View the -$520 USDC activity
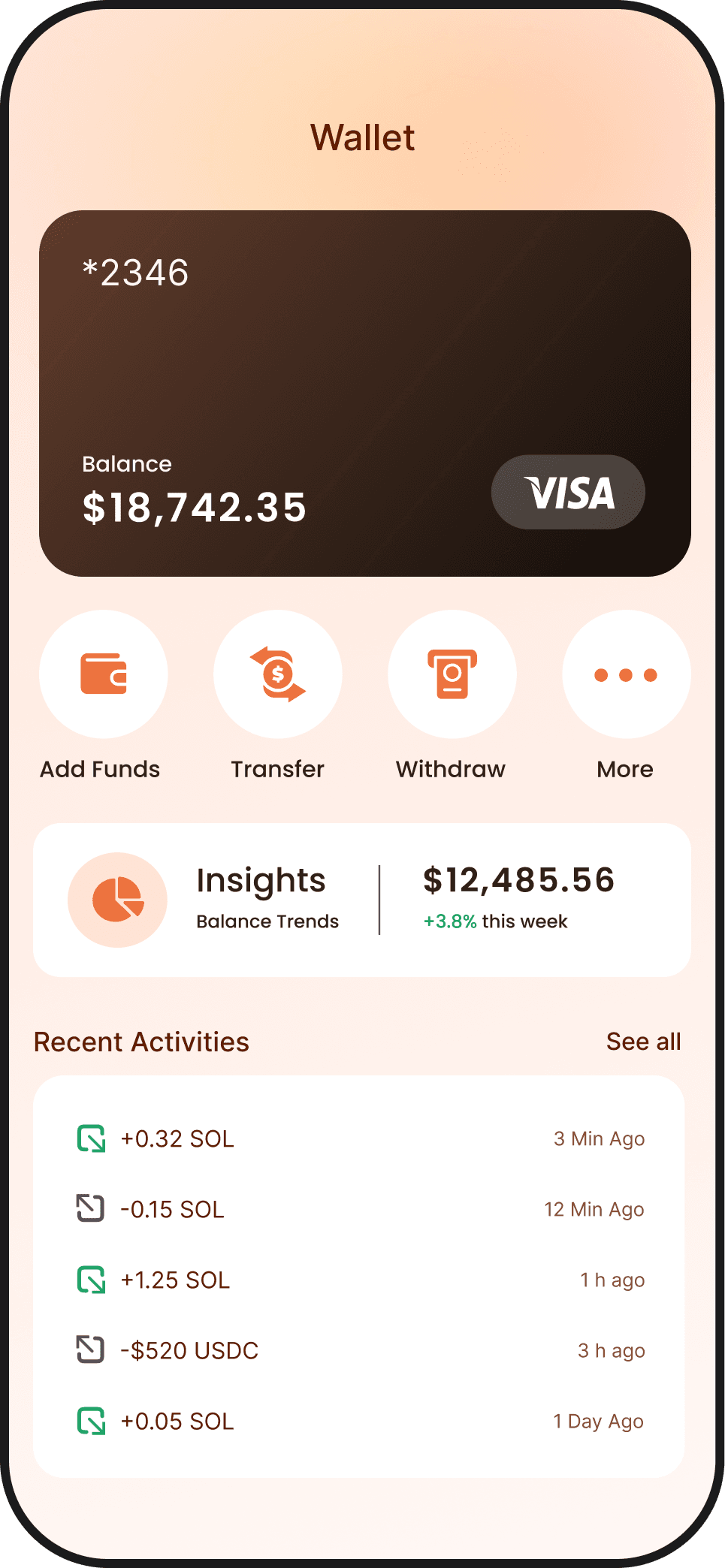Image resolution: width=725 pixels, height=1568 pixels. tap(360, 1350)
